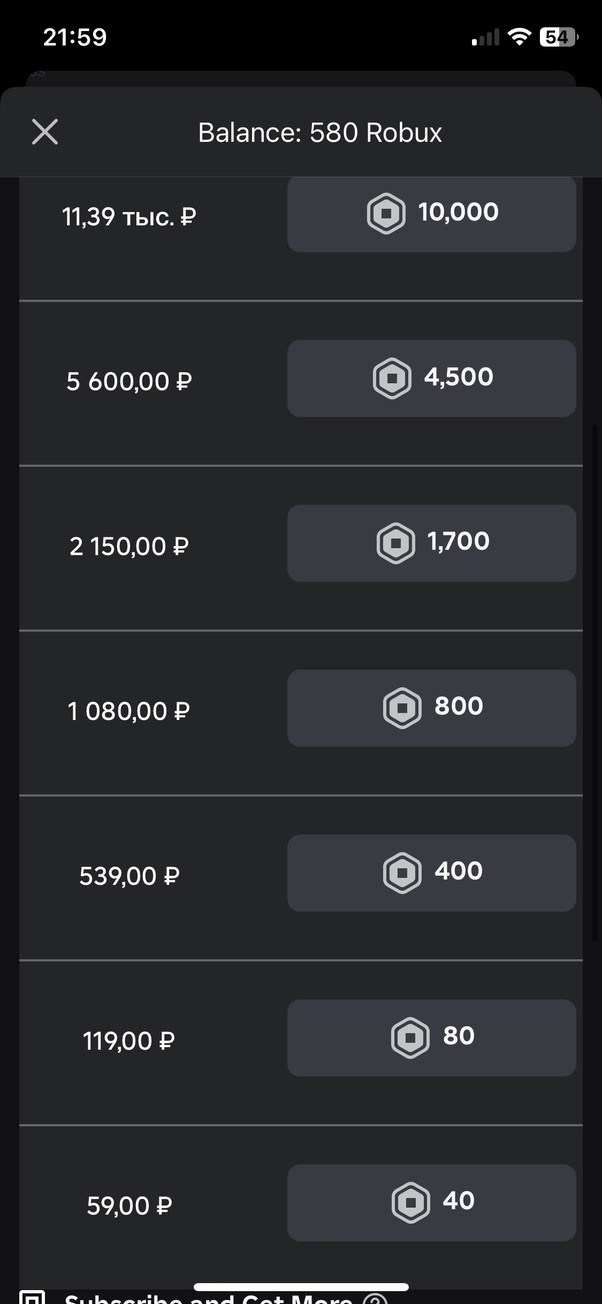The width and height of the screenshot is (602, 1304).
Task: Tap the 400 Robux button
Action: 431,873
